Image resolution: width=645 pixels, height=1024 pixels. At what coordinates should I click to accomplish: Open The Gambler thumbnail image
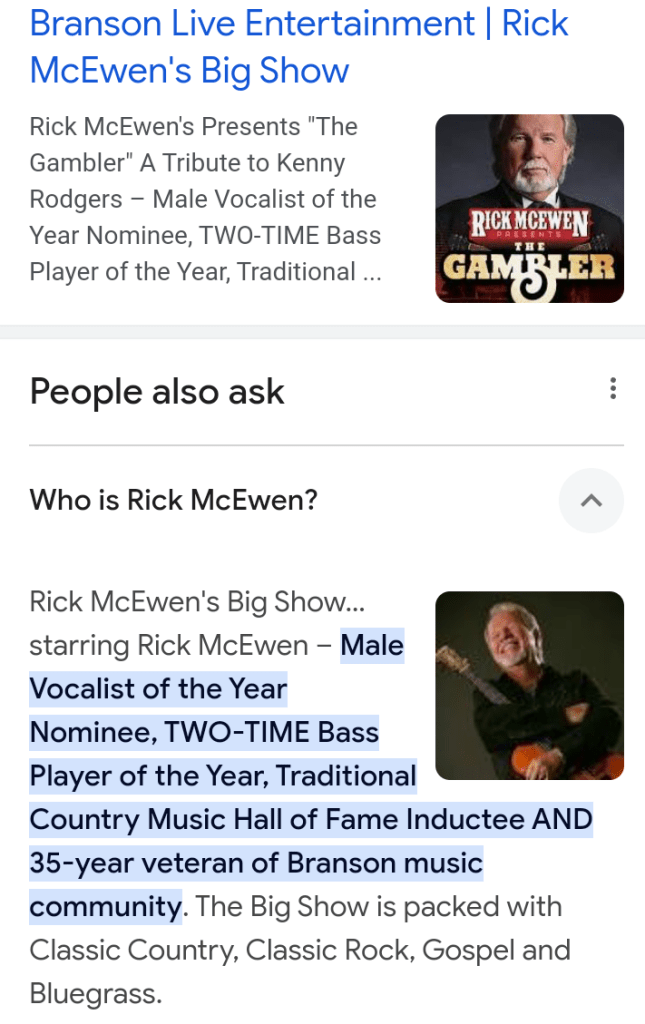click(x=529, y=208)
